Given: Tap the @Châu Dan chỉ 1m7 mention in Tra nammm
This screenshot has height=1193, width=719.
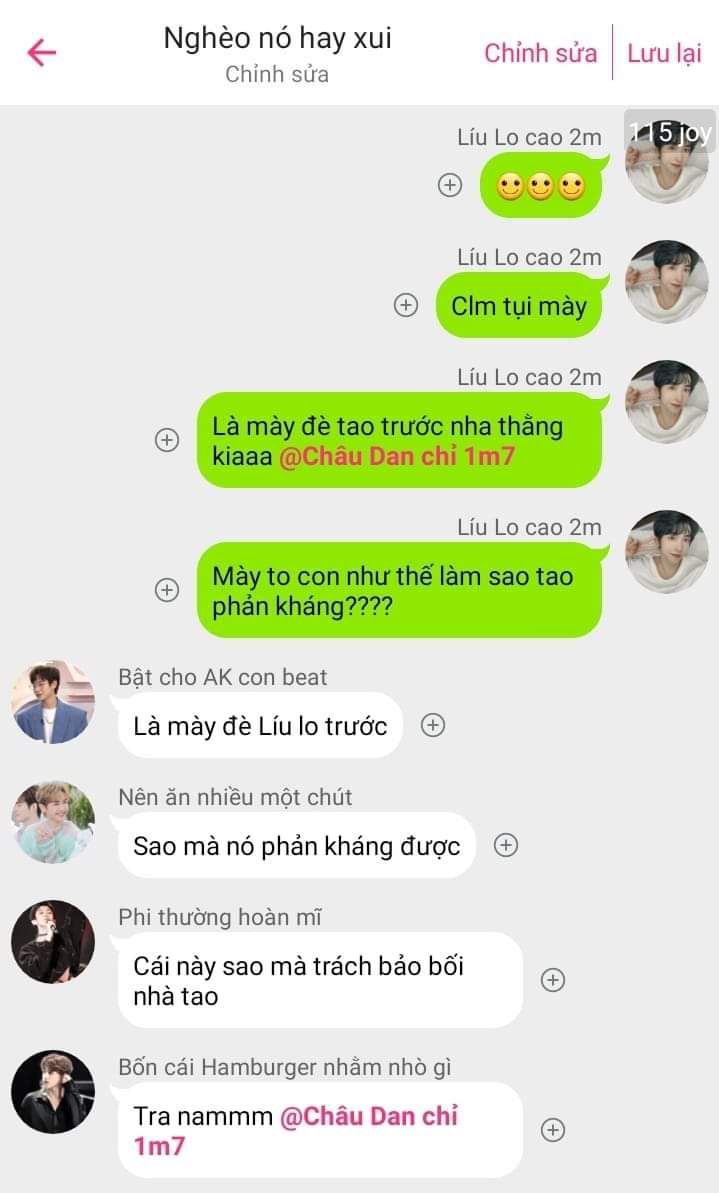Looking at the screenshot, I should click(370, 1116).
